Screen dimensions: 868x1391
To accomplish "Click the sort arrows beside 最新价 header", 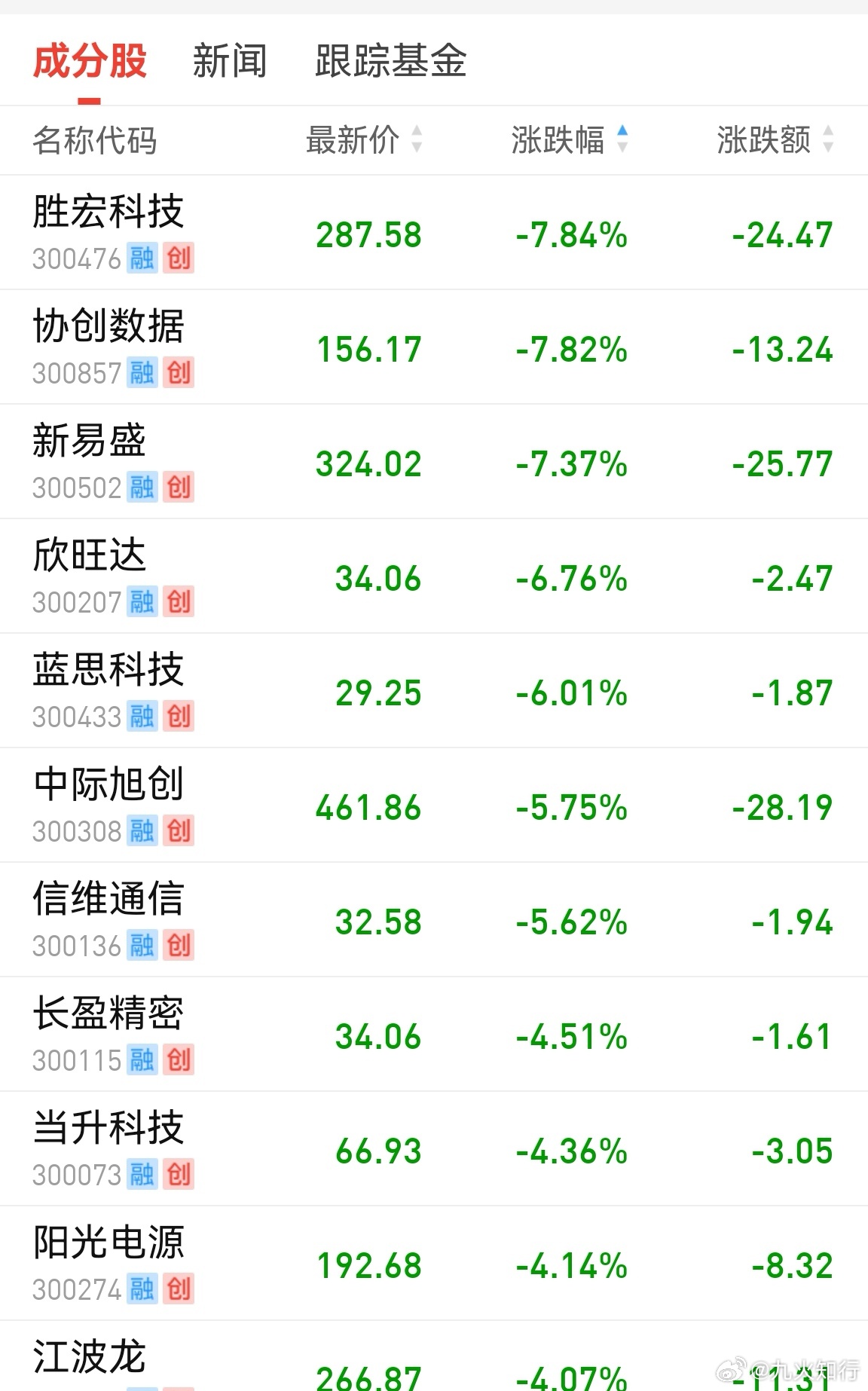I will 417,139.
